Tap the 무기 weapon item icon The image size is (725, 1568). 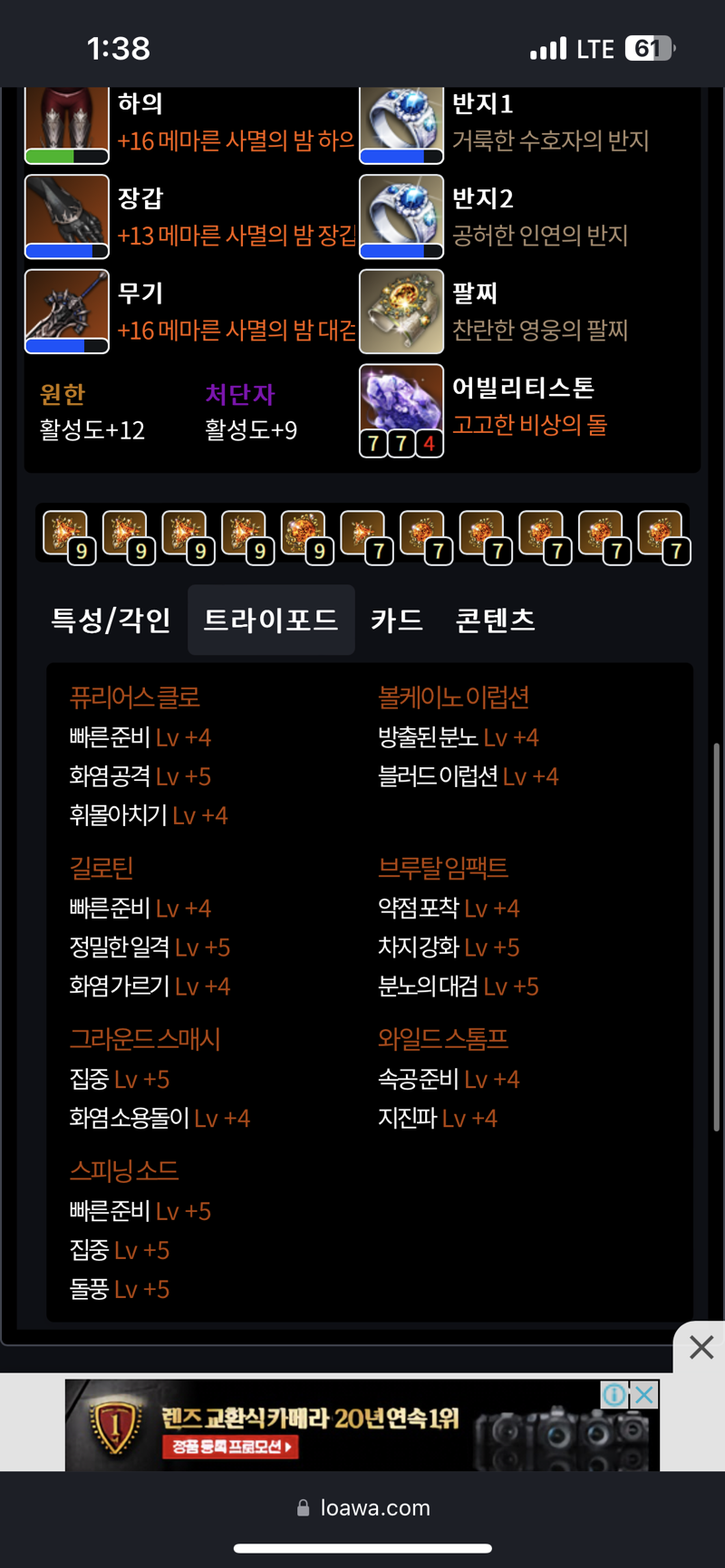click(x=67, y=311)
